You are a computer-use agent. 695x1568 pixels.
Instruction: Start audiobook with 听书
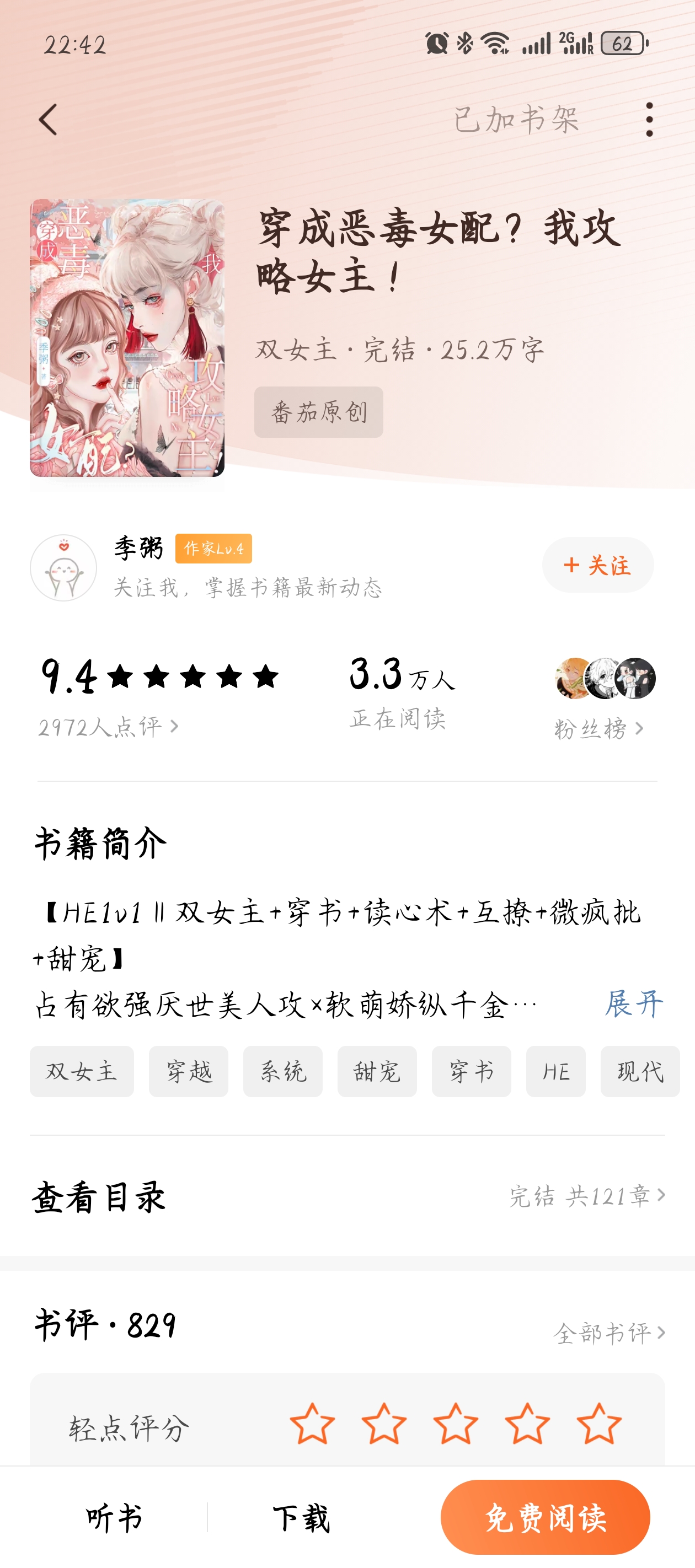coord(114,1517)
